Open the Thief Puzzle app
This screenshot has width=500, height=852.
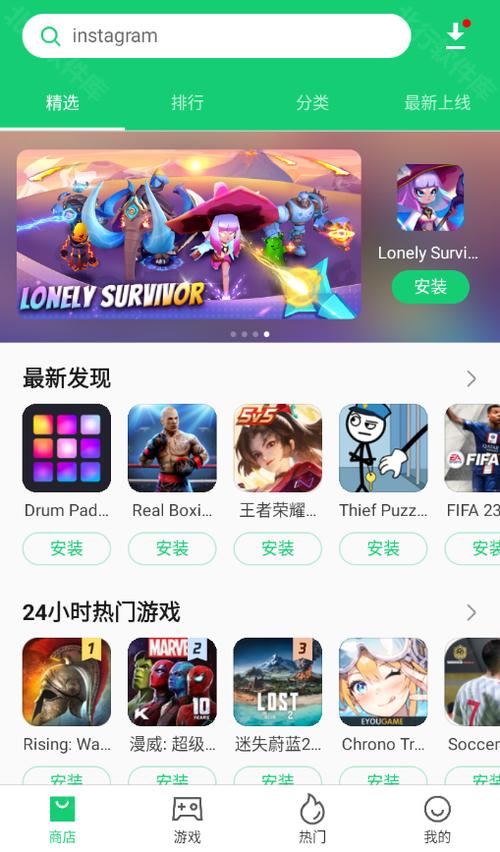pos(383,448)
